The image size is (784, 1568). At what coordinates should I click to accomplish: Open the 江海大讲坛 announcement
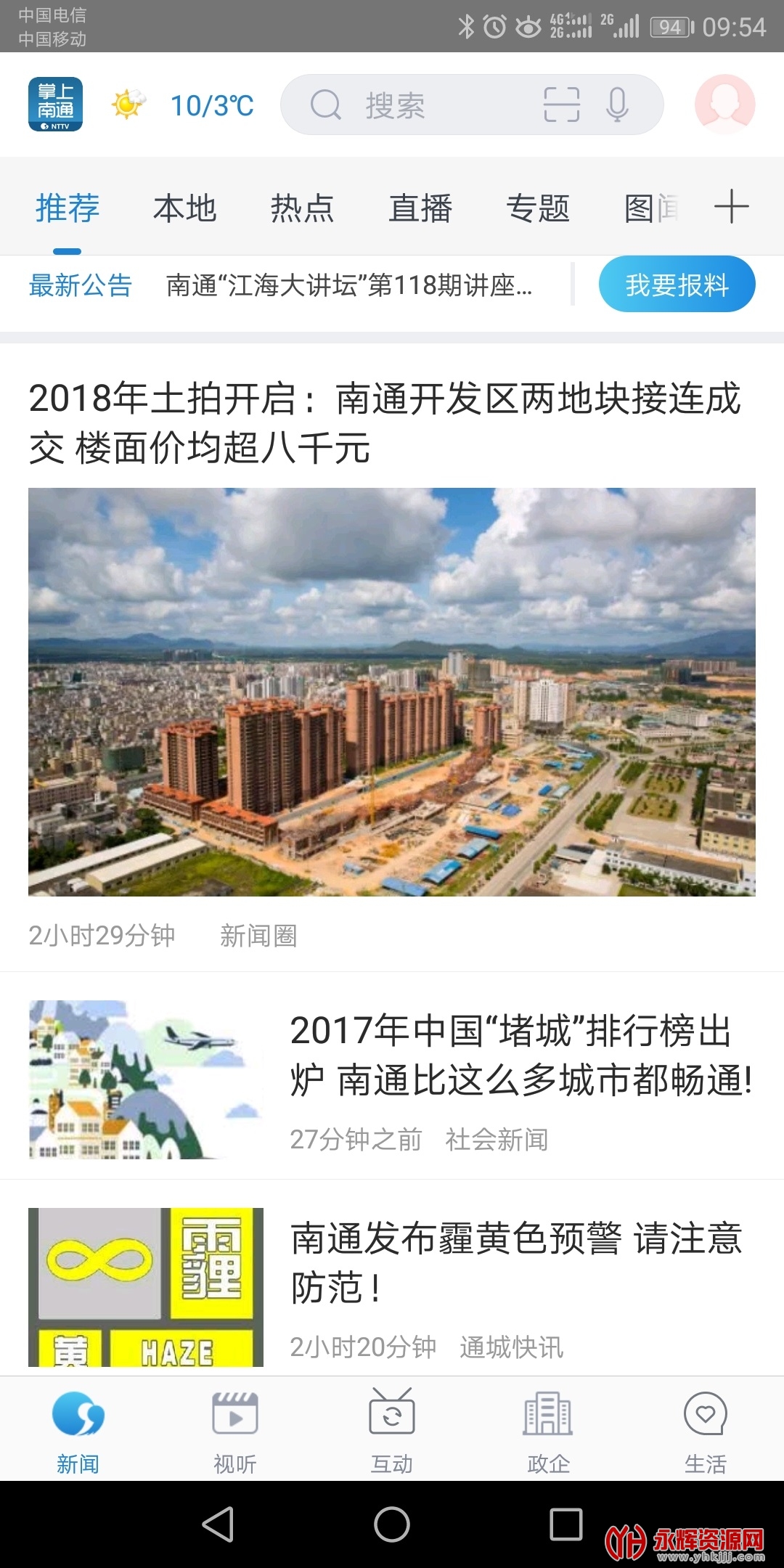[349, 285]
